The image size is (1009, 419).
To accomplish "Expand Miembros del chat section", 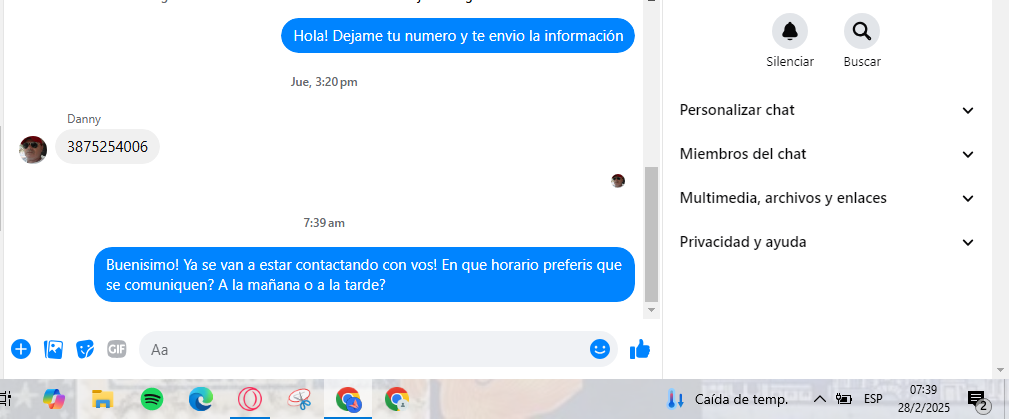I will (826, 154).
